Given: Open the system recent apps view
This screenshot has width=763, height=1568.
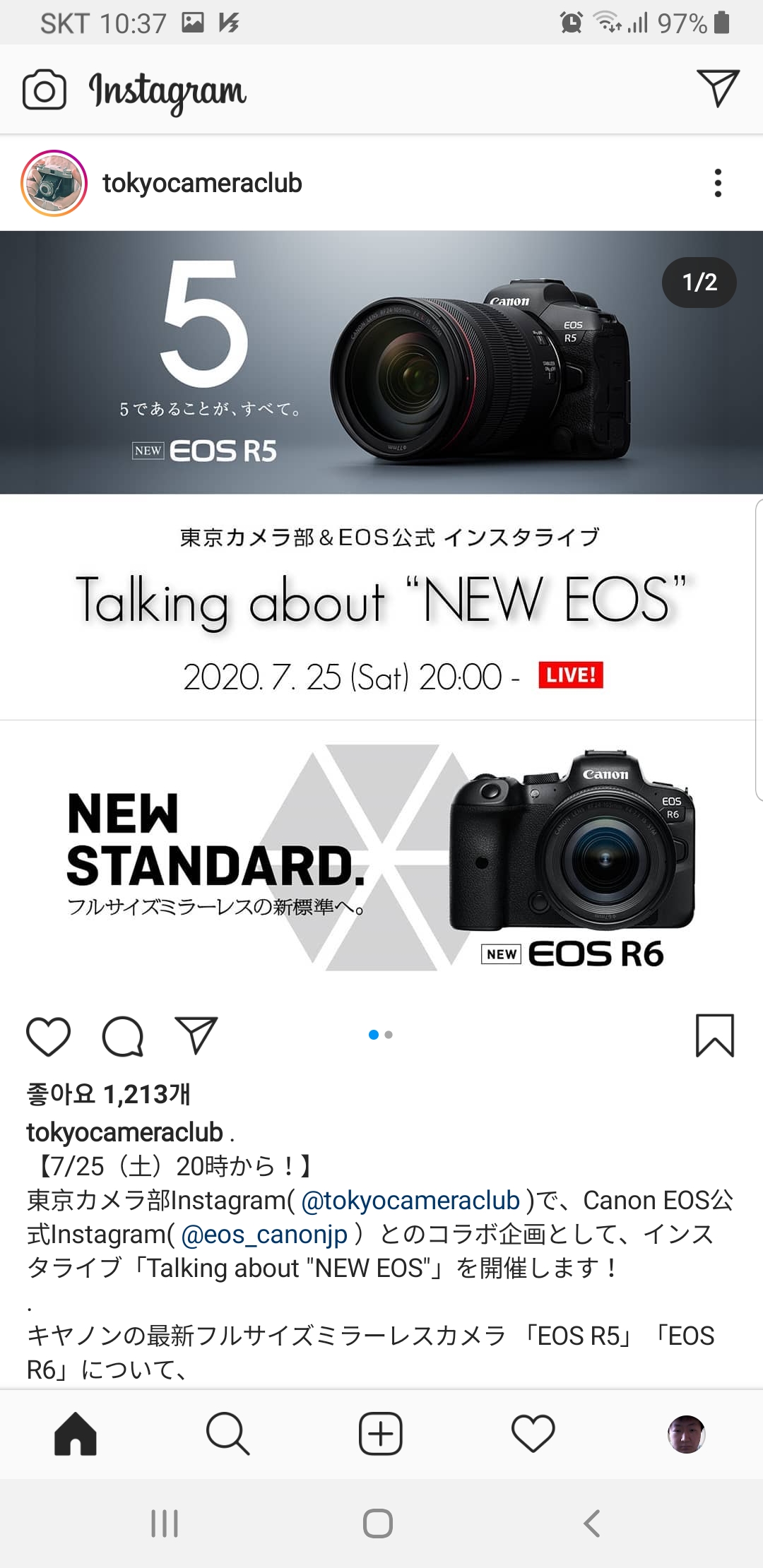Looking at the screenshot, I should tap(165, 1524).
